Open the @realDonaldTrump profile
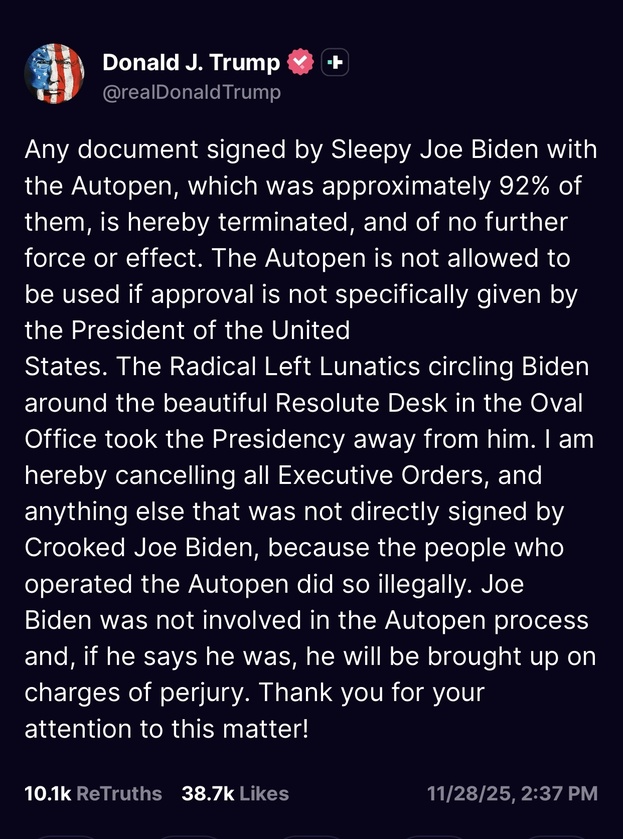This screenshot has height=839, width=623. [x=191, y=92]
